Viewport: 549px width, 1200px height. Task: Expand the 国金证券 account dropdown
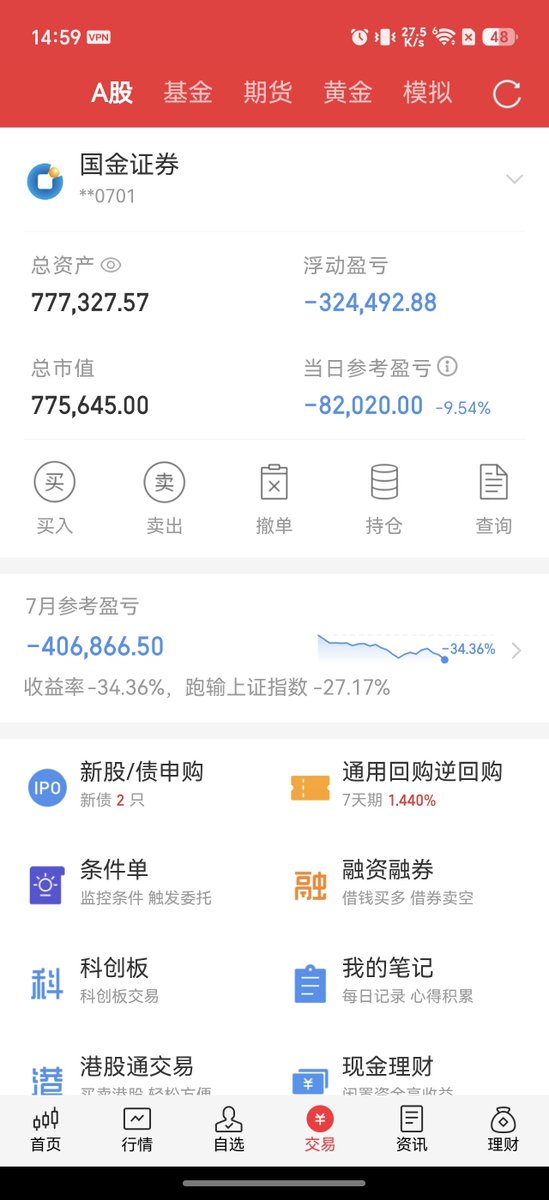click(x=514, y=179)
